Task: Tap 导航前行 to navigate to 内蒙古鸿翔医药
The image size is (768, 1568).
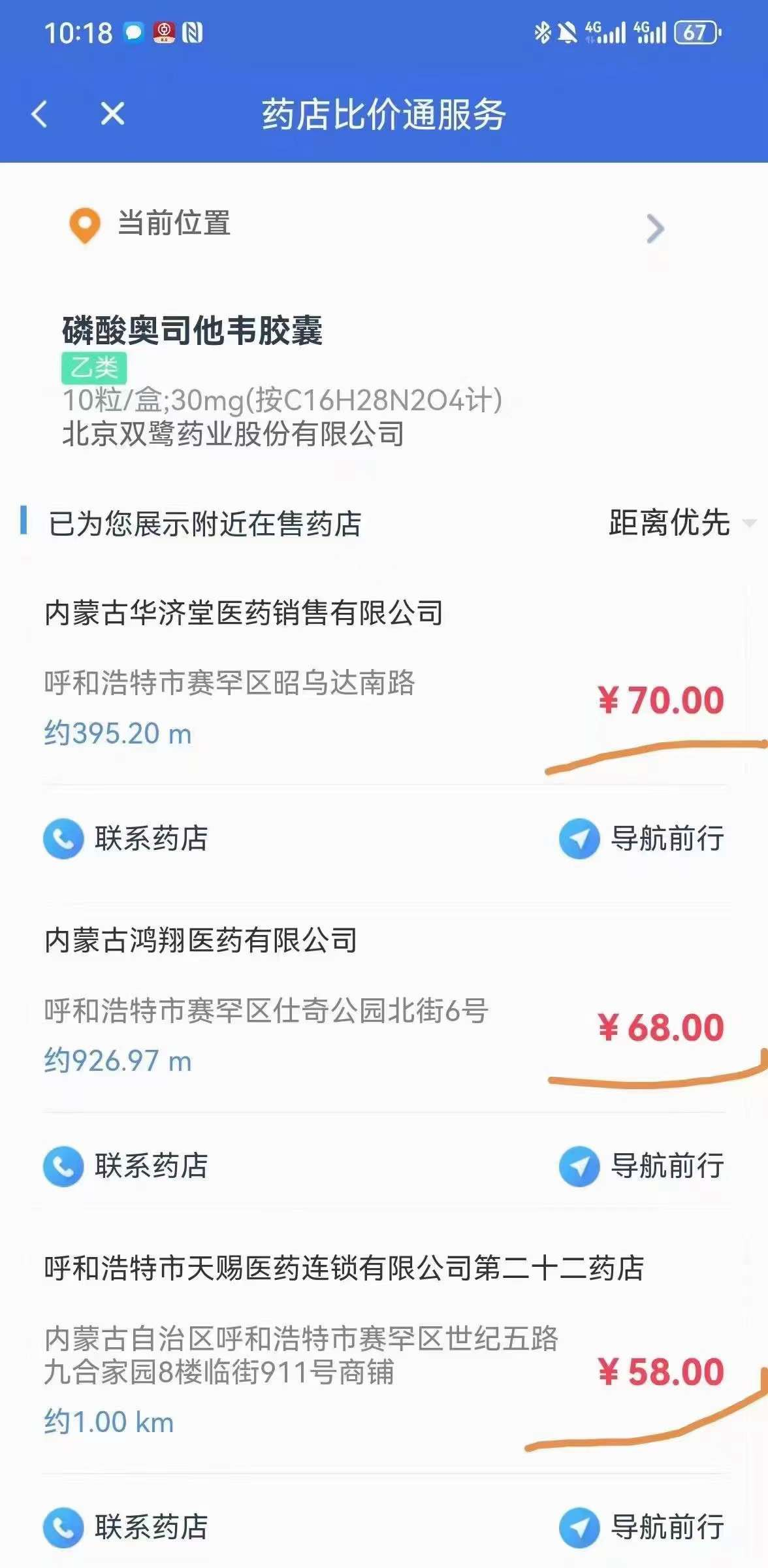Action: click(x=641, y=1166)
